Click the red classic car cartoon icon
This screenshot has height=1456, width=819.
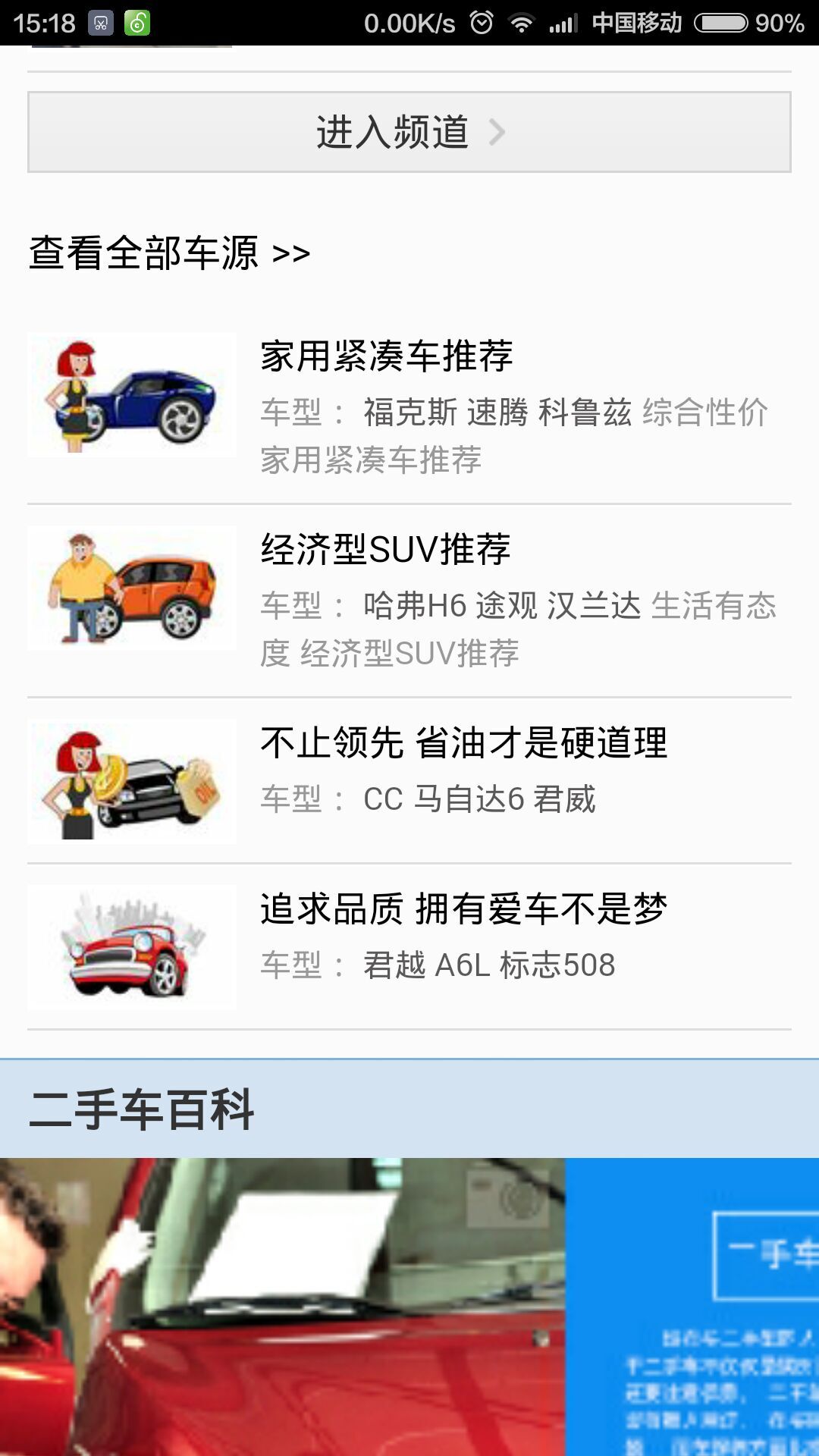133,948
